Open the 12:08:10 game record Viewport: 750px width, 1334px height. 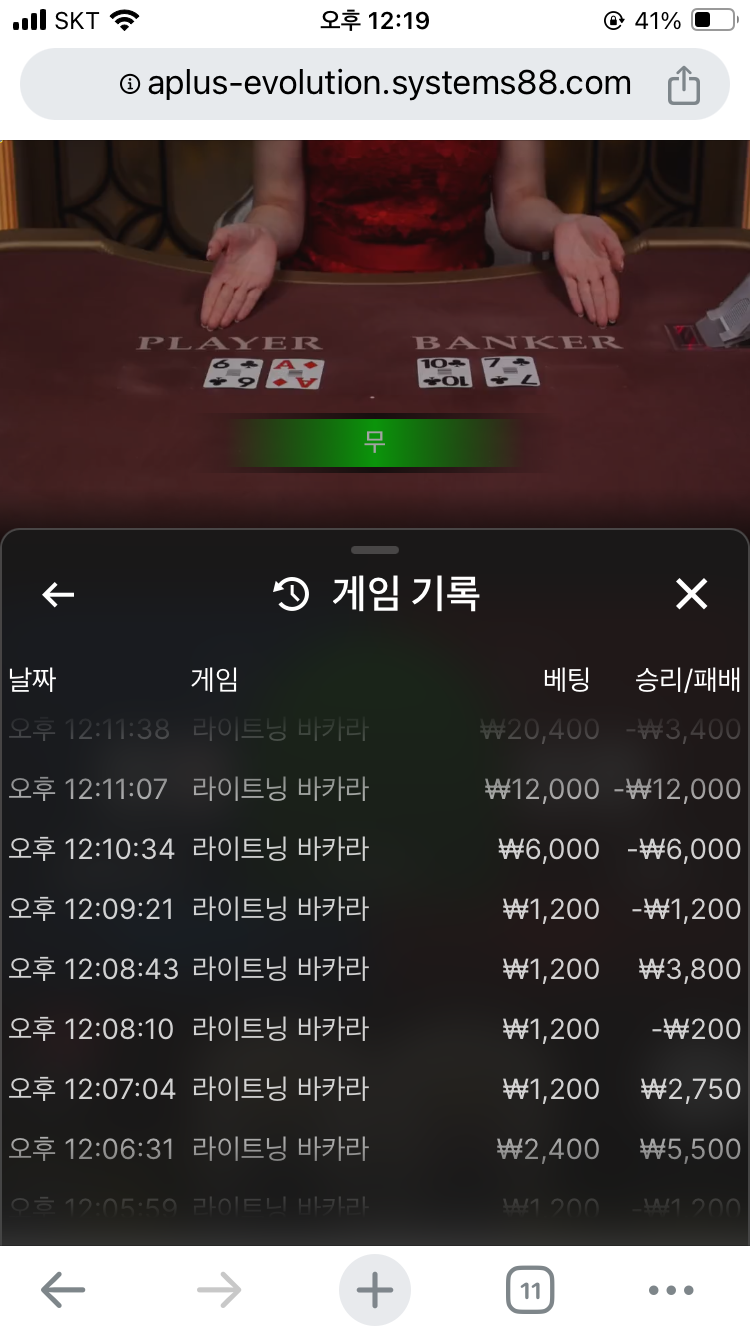375,1029
